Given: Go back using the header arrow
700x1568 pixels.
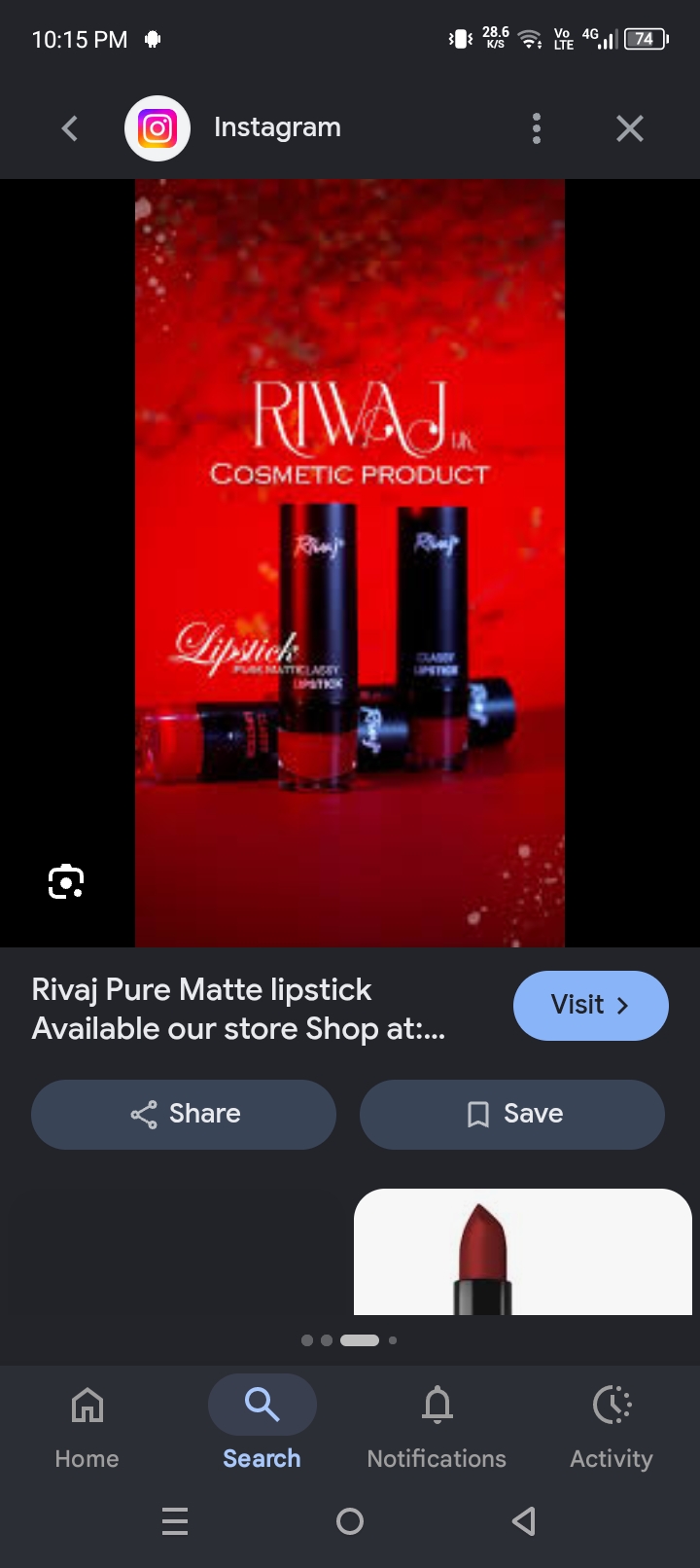Looking at the screenshot, I should click(x=69, y=128).
